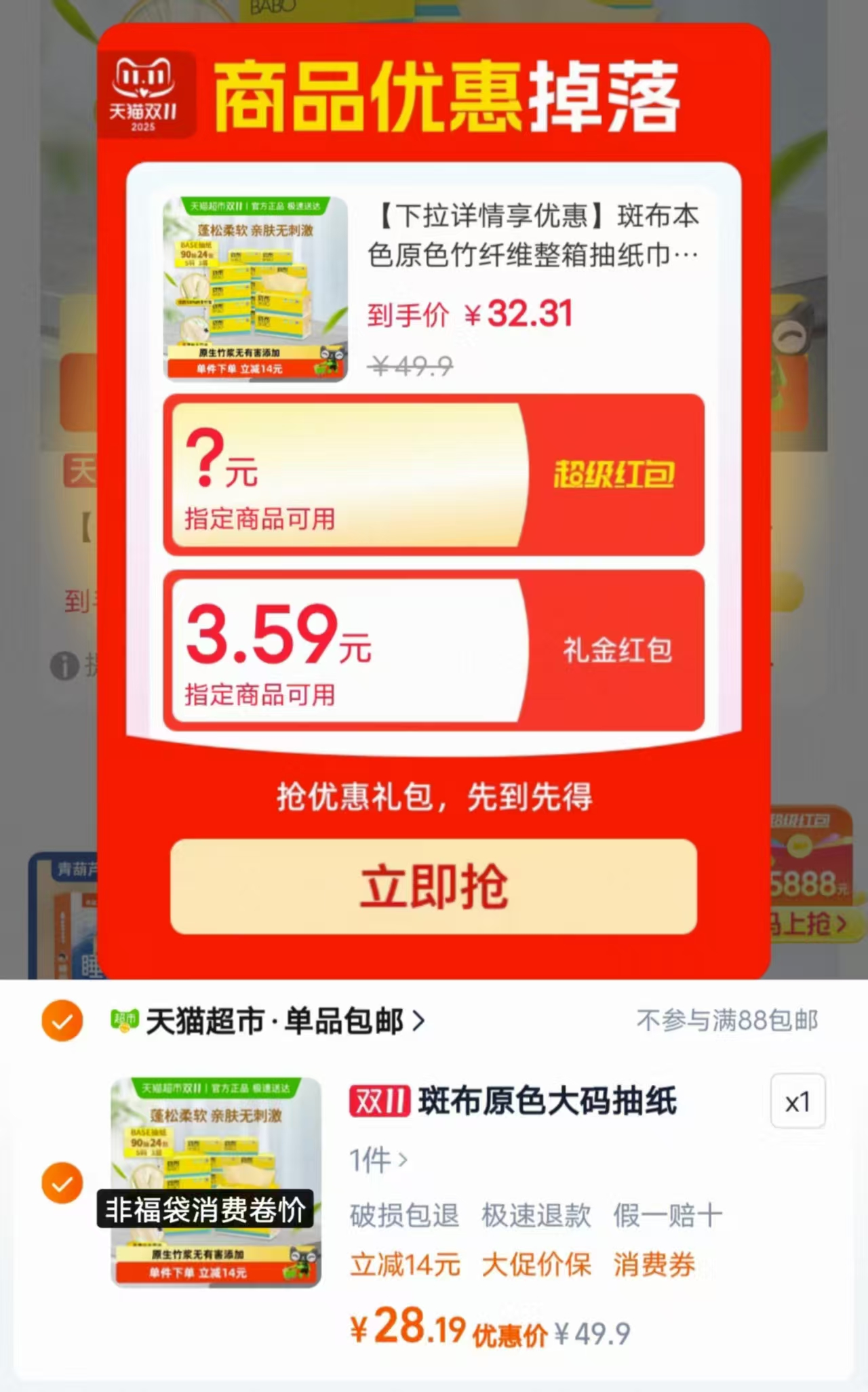Toggle the store selection checkmark for 天猫超市
Viewport: 868px width, 1392px height.
[x=62, y=1020]
